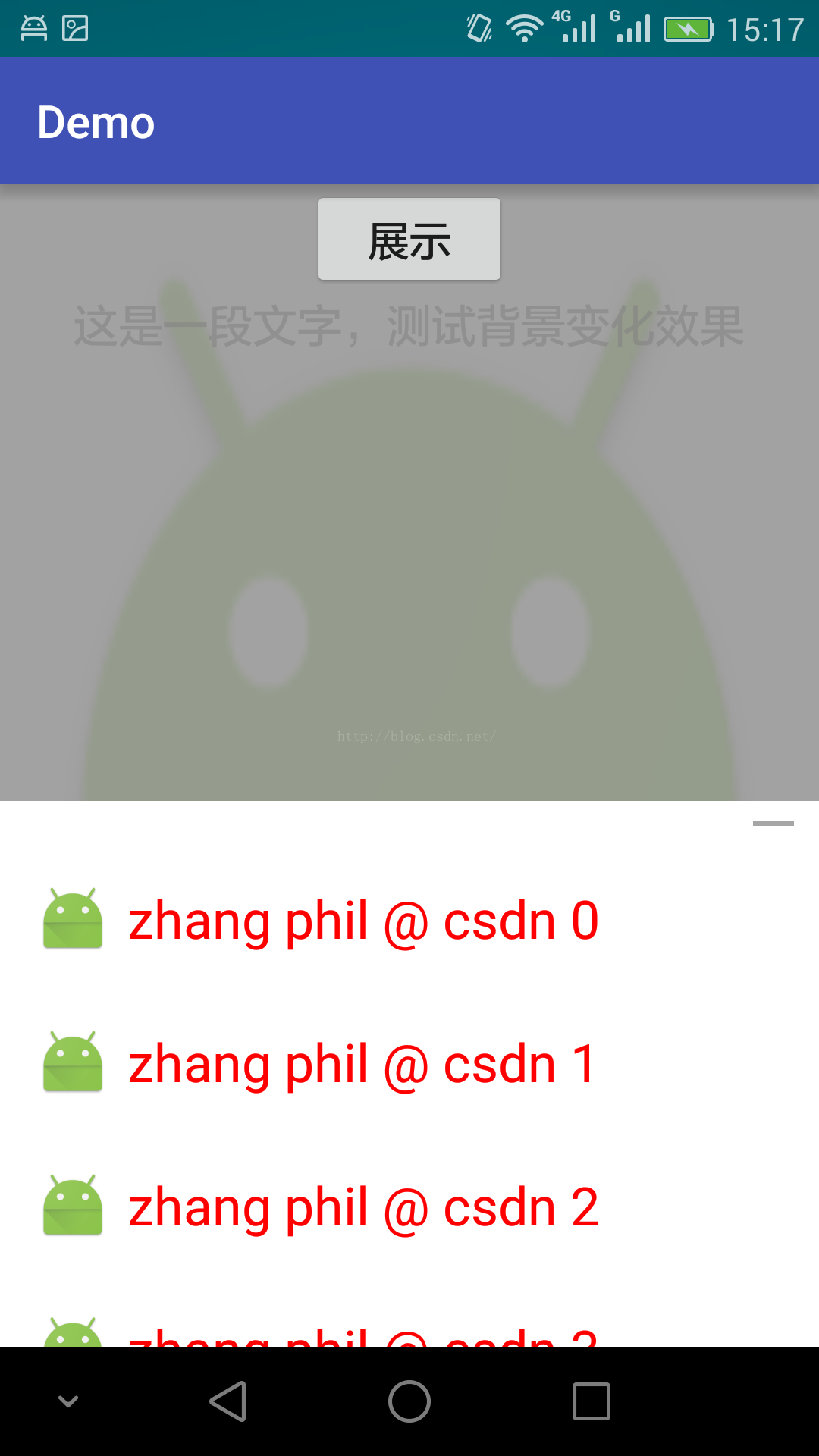This screenshot has height=1456, width=819.
Task: Choose zhang phil @ csdn 2 entry
Action: tap(362, 1207)
